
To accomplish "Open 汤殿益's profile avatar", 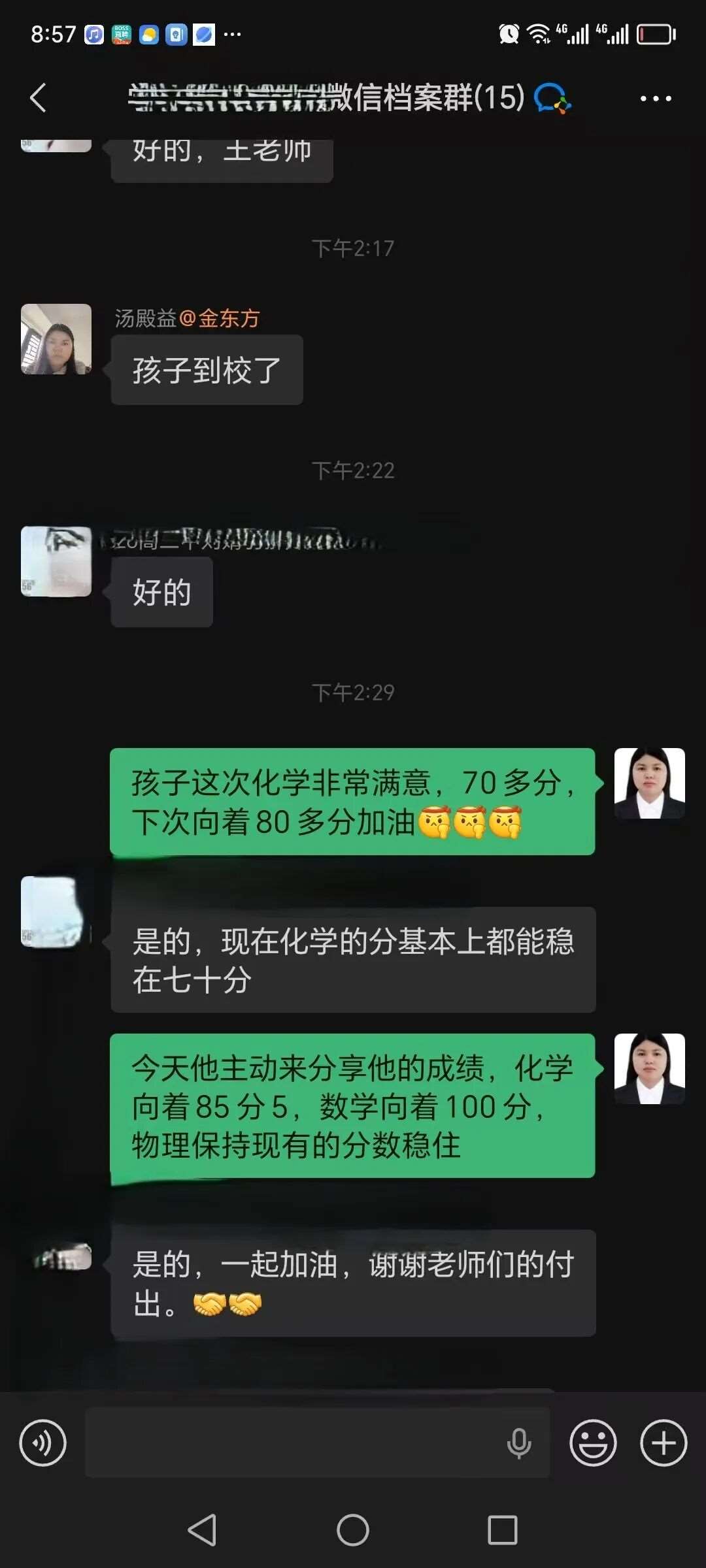I will pyautogui.click(x=56, y=339).
